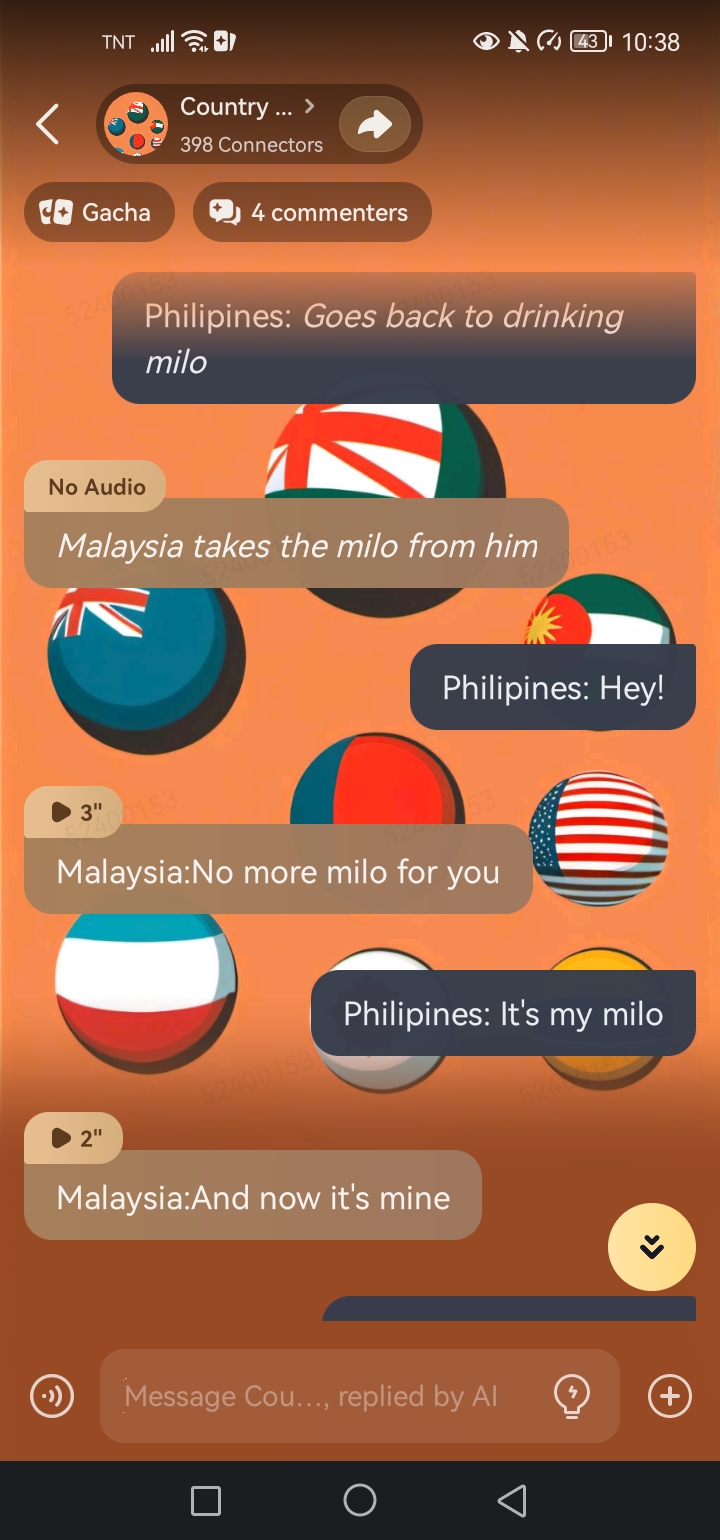Open more options with plus icon

[669, 1396]
